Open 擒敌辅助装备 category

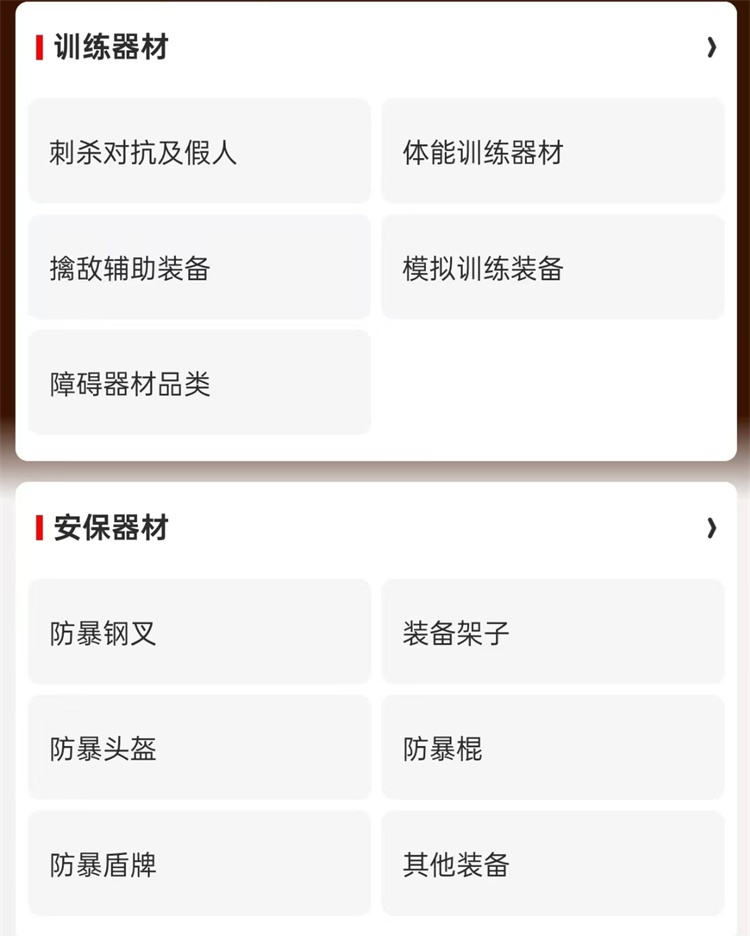point(199,267)
